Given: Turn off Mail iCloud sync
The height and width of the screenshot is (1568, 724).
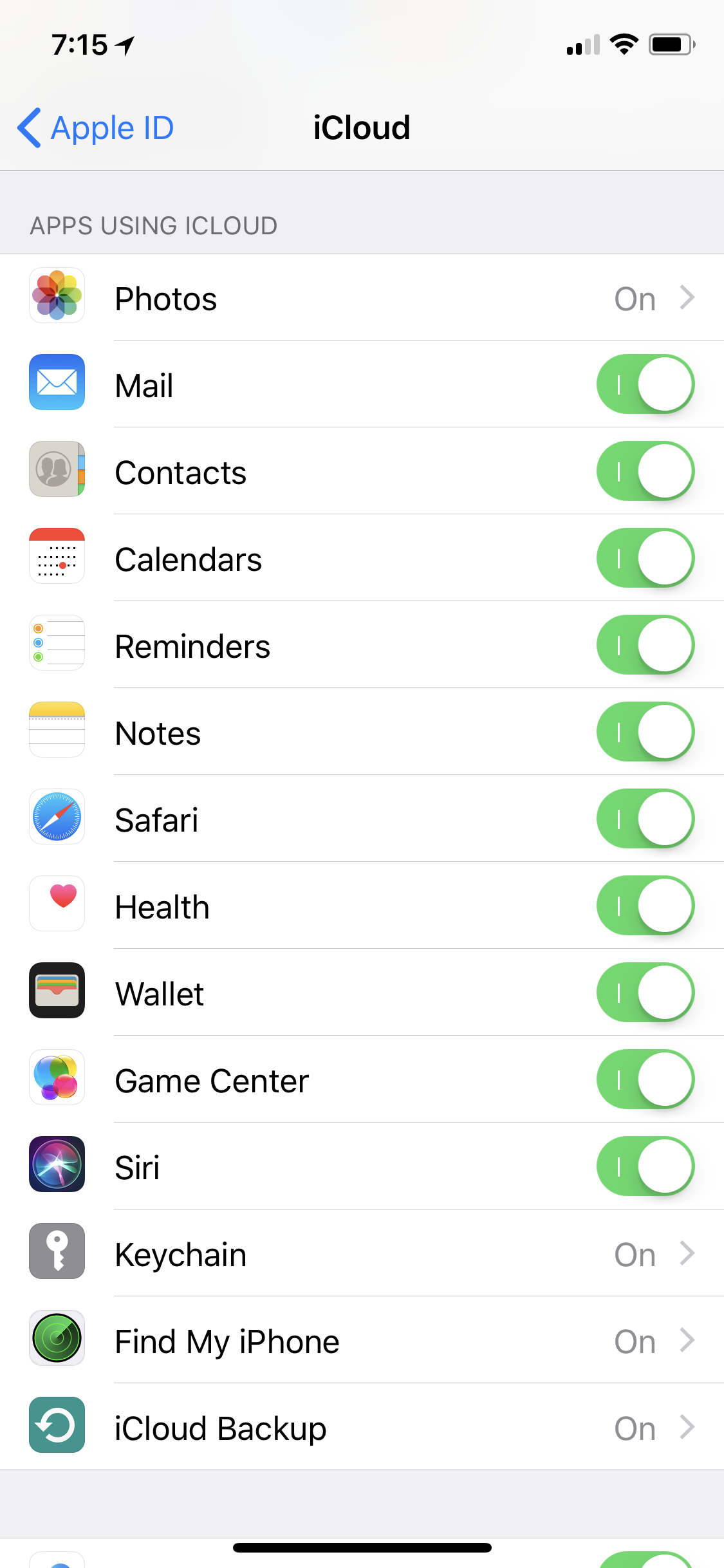Looking at the screenshot, I should [x=645, y=384].
